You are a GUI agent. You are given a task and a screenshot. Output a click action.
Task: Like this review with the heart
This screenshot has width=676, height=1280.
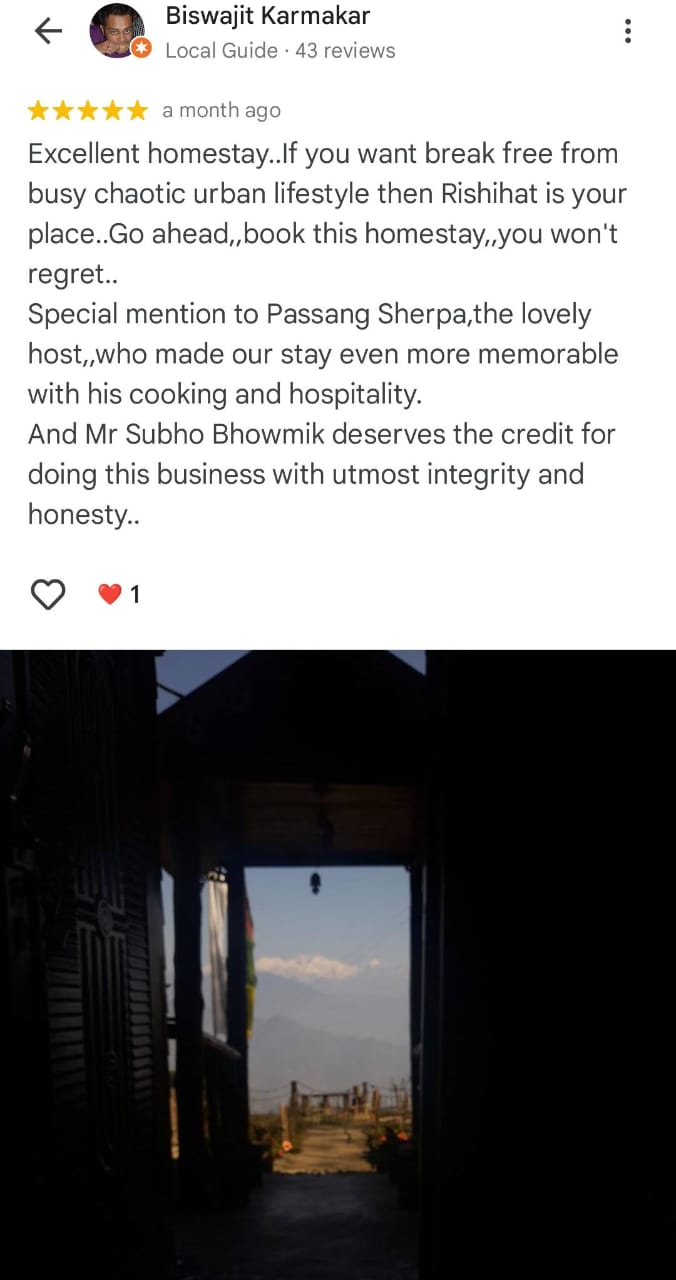pyautogui.click(x=47, y=595)
